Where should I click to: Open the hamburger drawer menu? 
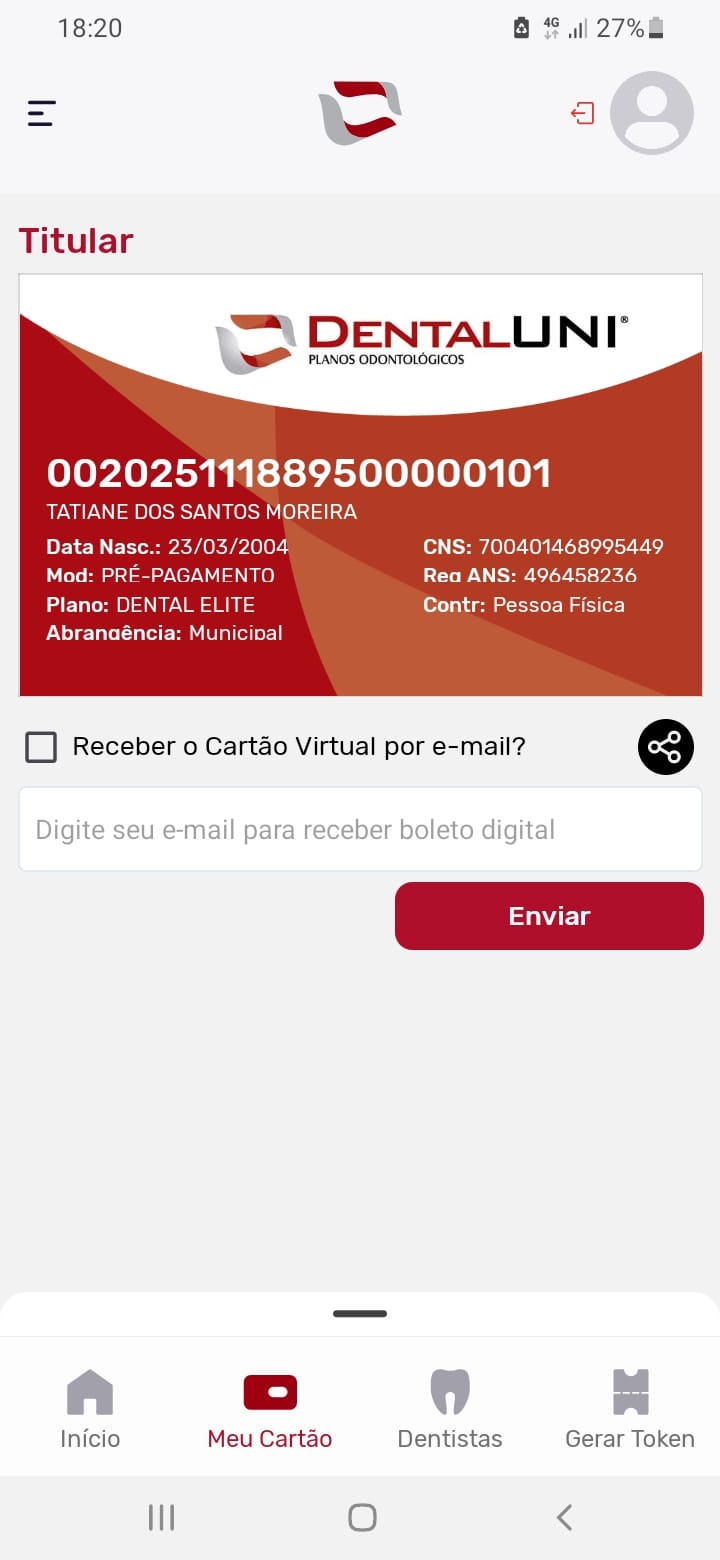[41, 113]
